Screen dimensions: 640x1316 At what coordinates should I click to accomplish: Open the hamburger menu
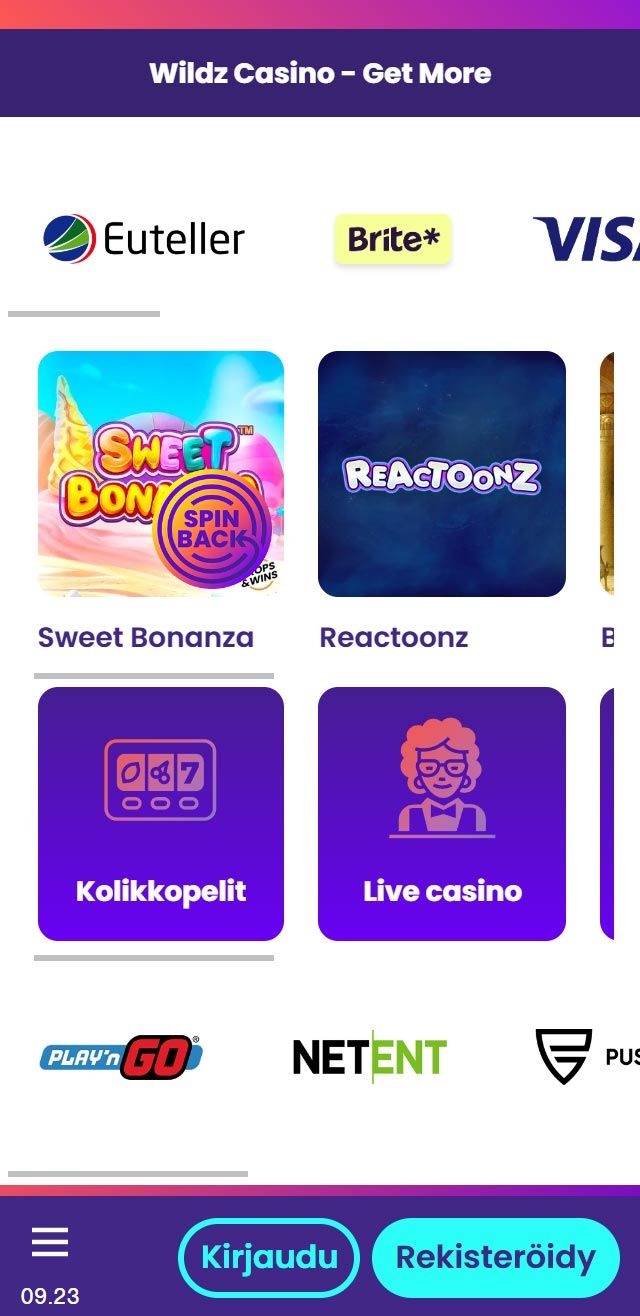(50, 1242)
